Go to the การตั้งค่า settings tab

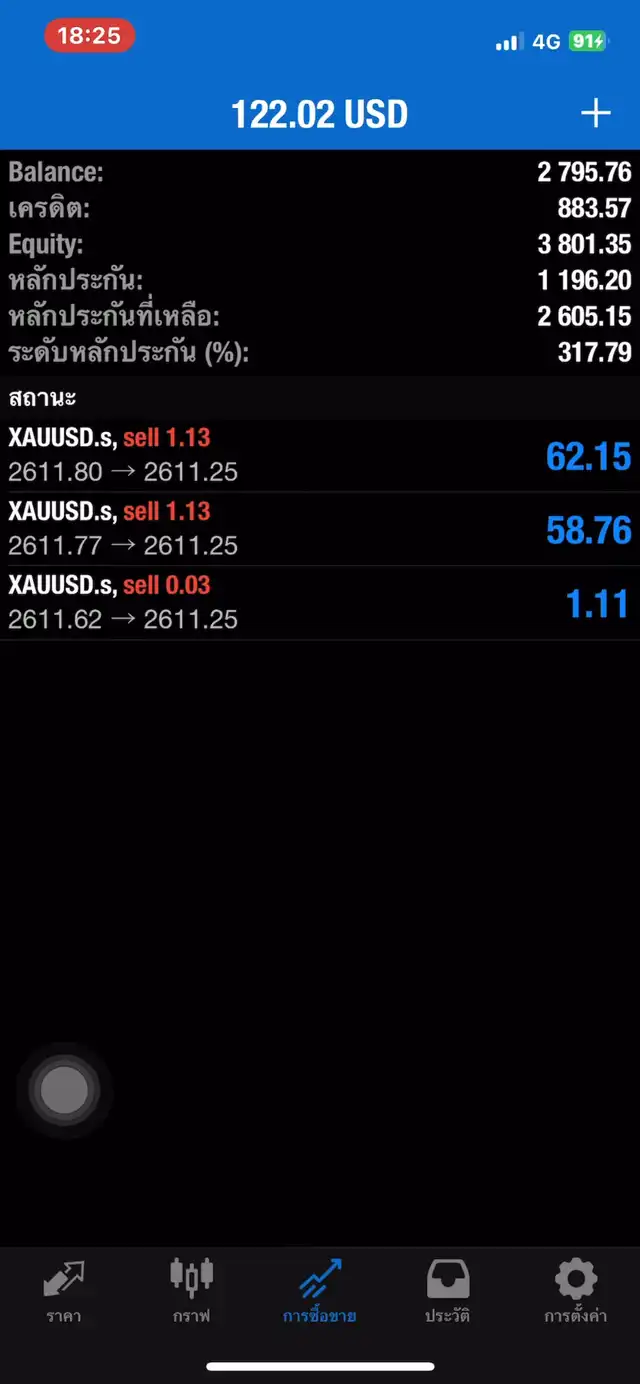tap(576, 1291)
